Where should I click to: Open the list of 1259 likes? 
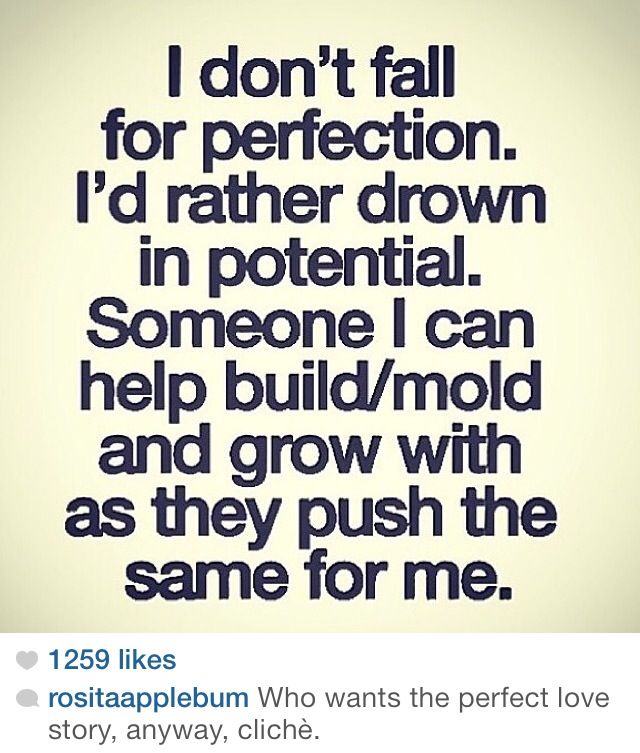click(x=111, y=660)
